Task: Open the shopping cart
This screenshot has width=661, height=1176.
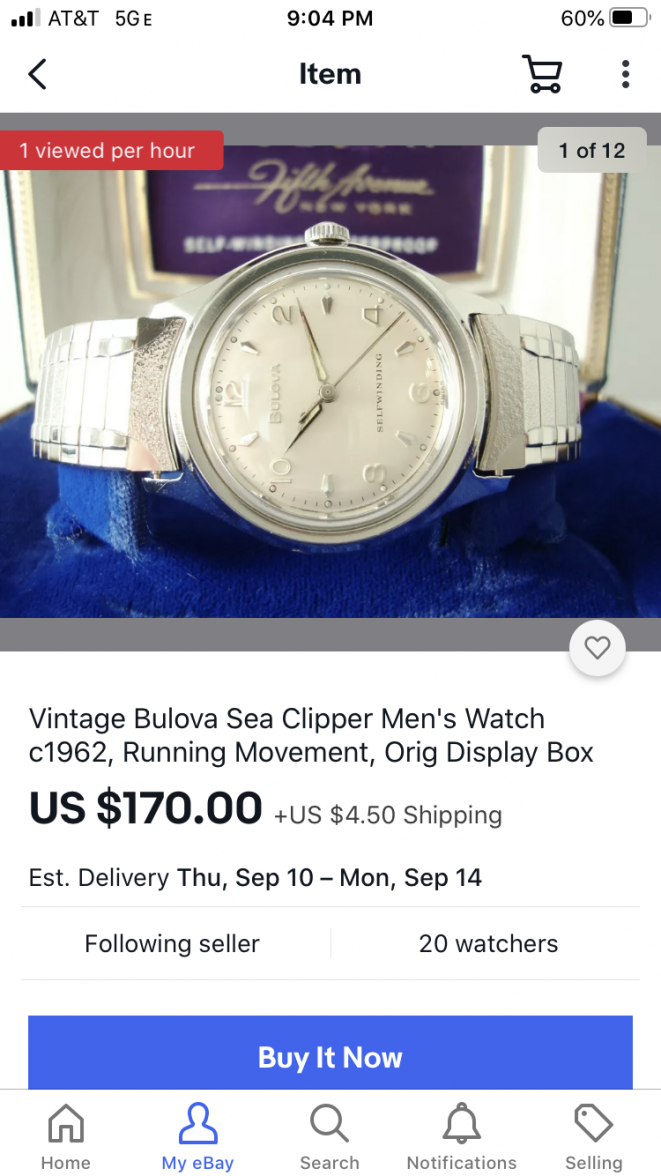Action: (x=542, y=74)
